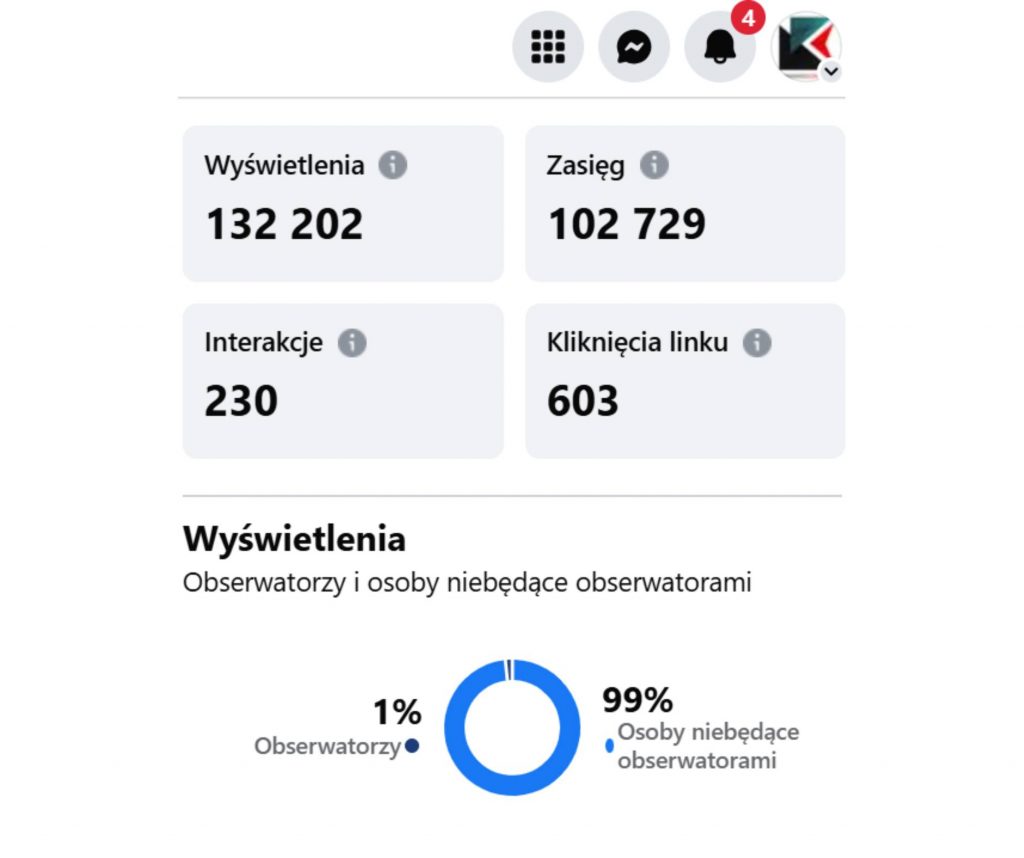Show info about Wyświetlenia metric
The width and height of the screenshot is (1024, 858).
[392, 165]
